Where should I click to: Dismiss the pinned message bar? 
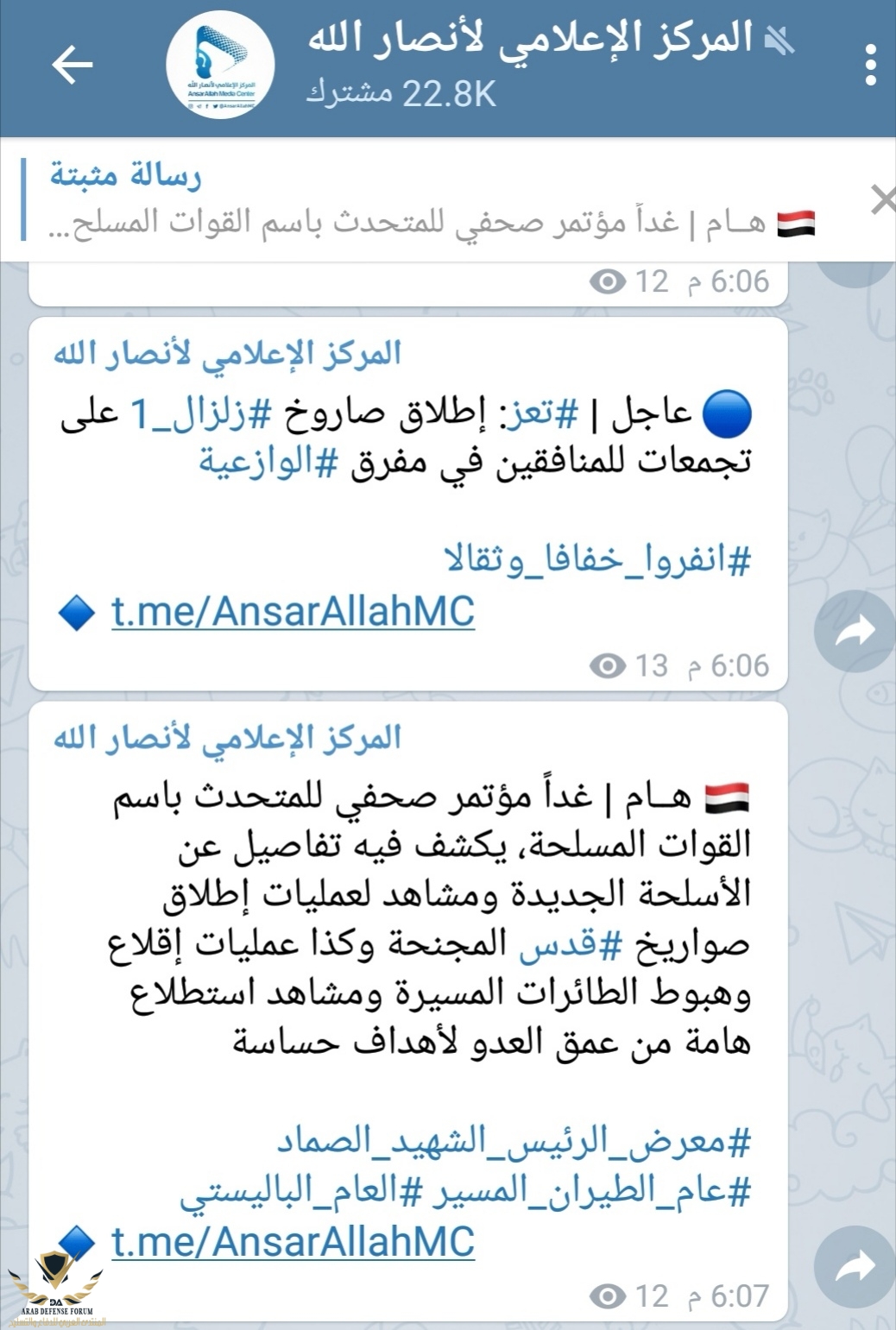(x=880, y=202)
